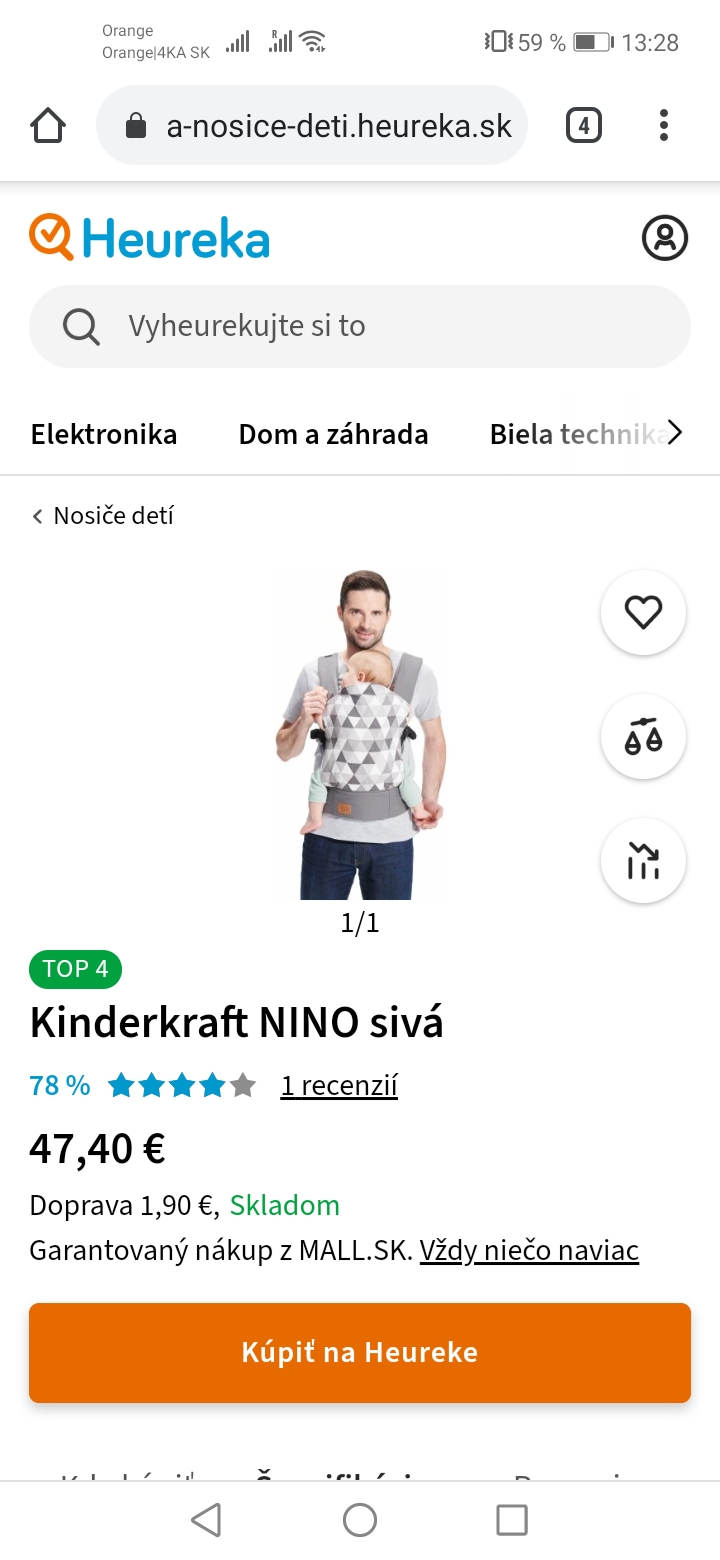Read the "1 recenzií" reviews link
720x1560 pixels.
click(339, 1086)
